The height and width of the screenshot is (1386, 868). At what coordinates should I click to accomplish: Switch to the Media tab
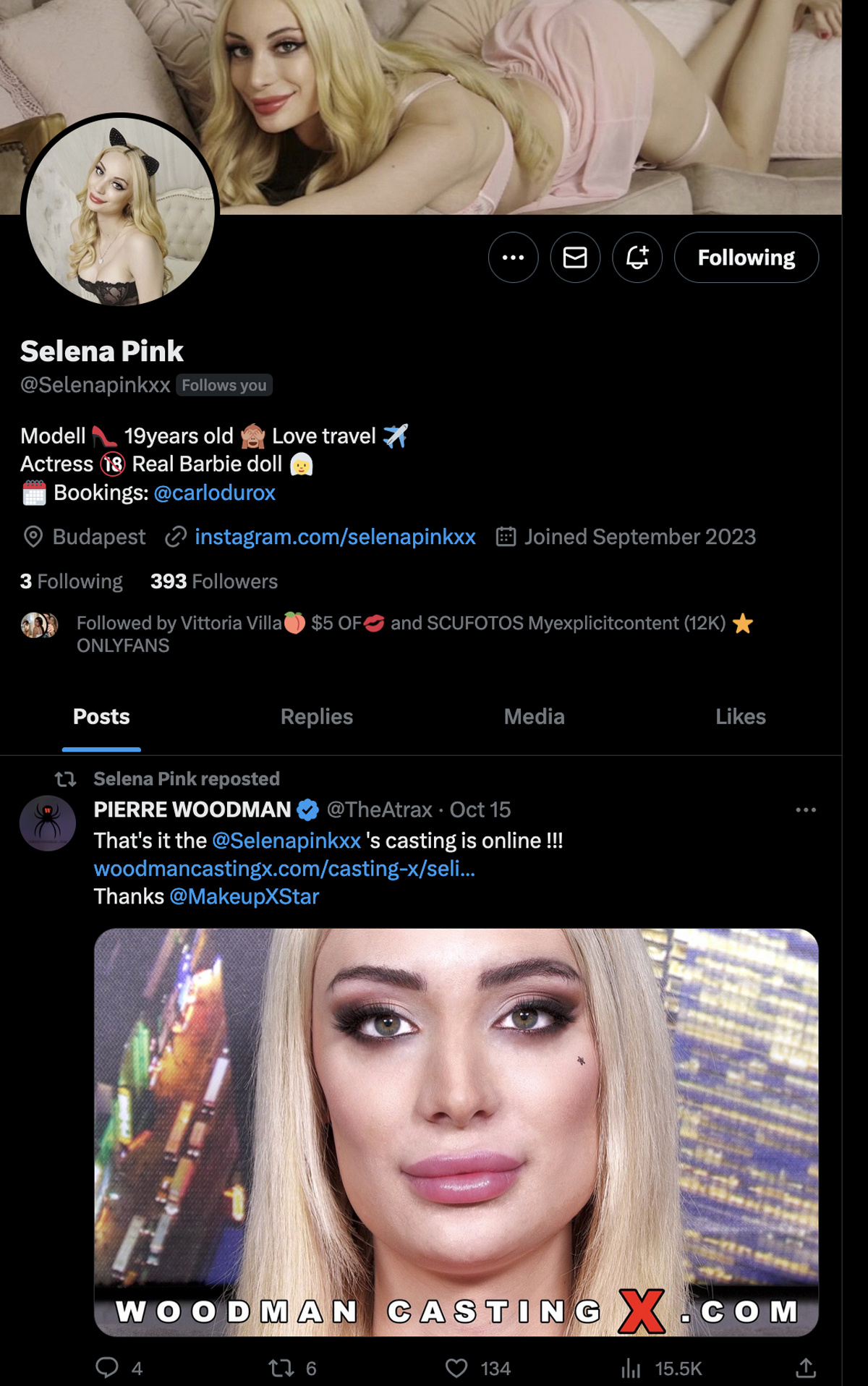click(534, 717)
